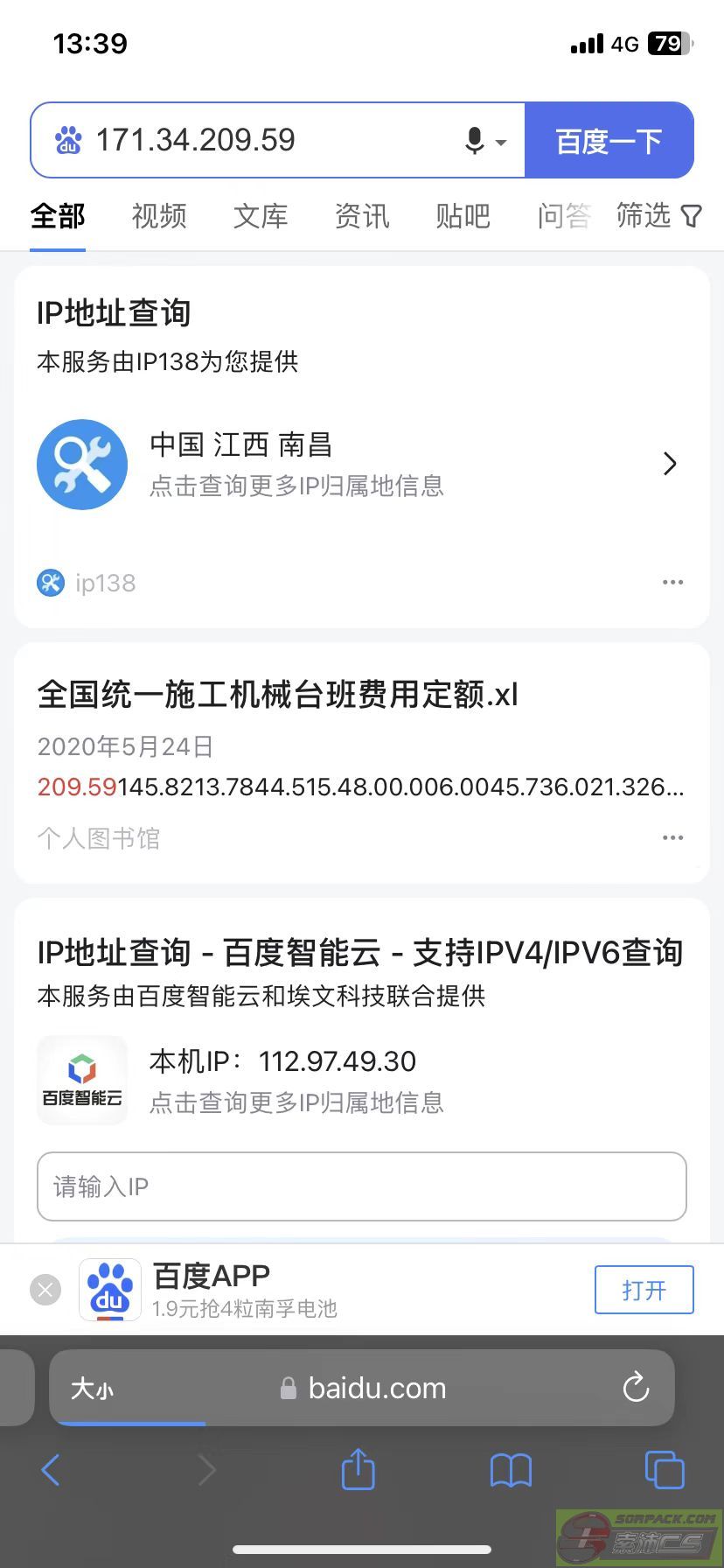Open the 全国统一施工机械台班费用定额 result
Image resolution: width=724 pixels, height=1568 pixels.
277,695
